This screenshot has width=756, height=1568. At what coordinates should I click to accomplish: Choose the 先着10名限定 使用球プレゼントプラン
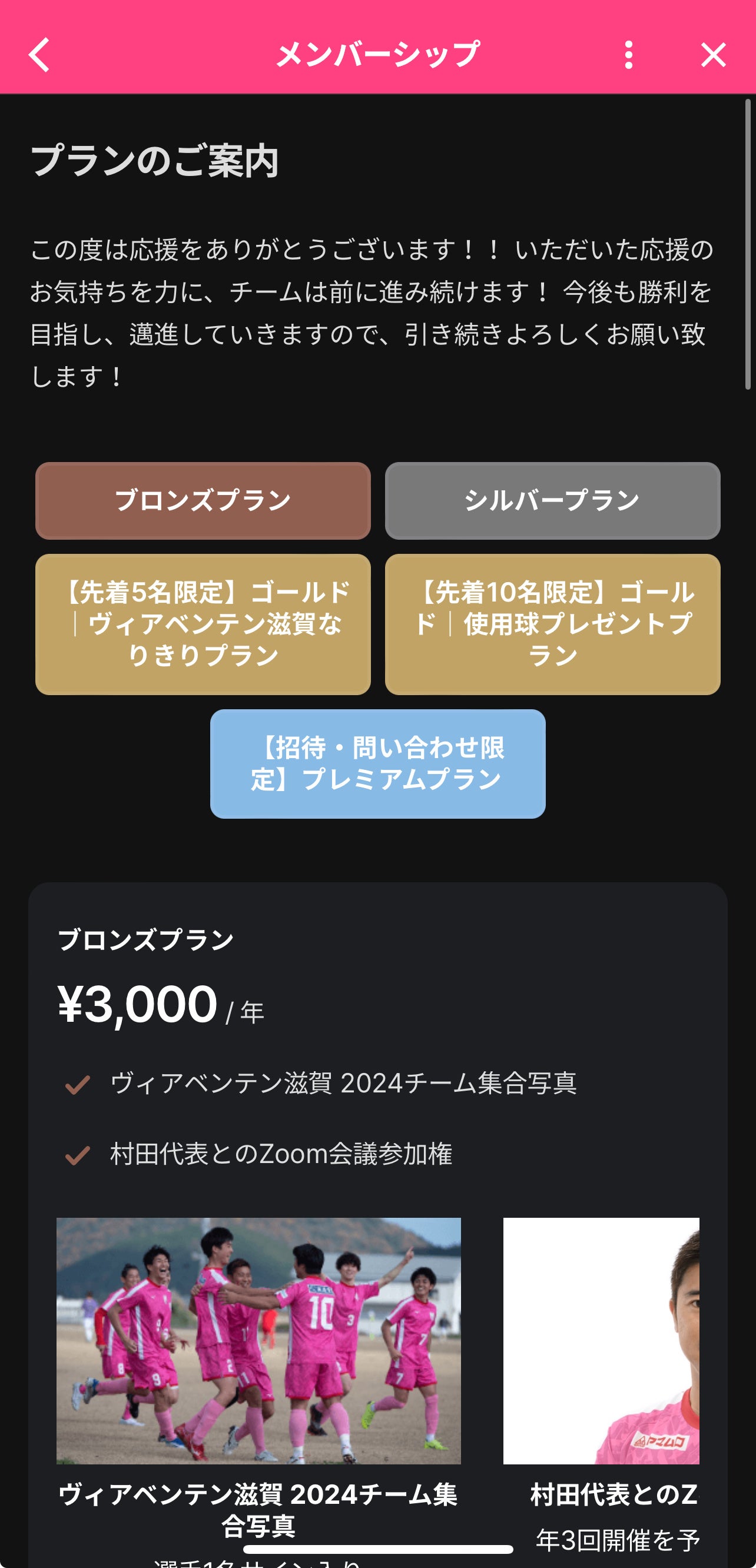(x=552, y=624)
